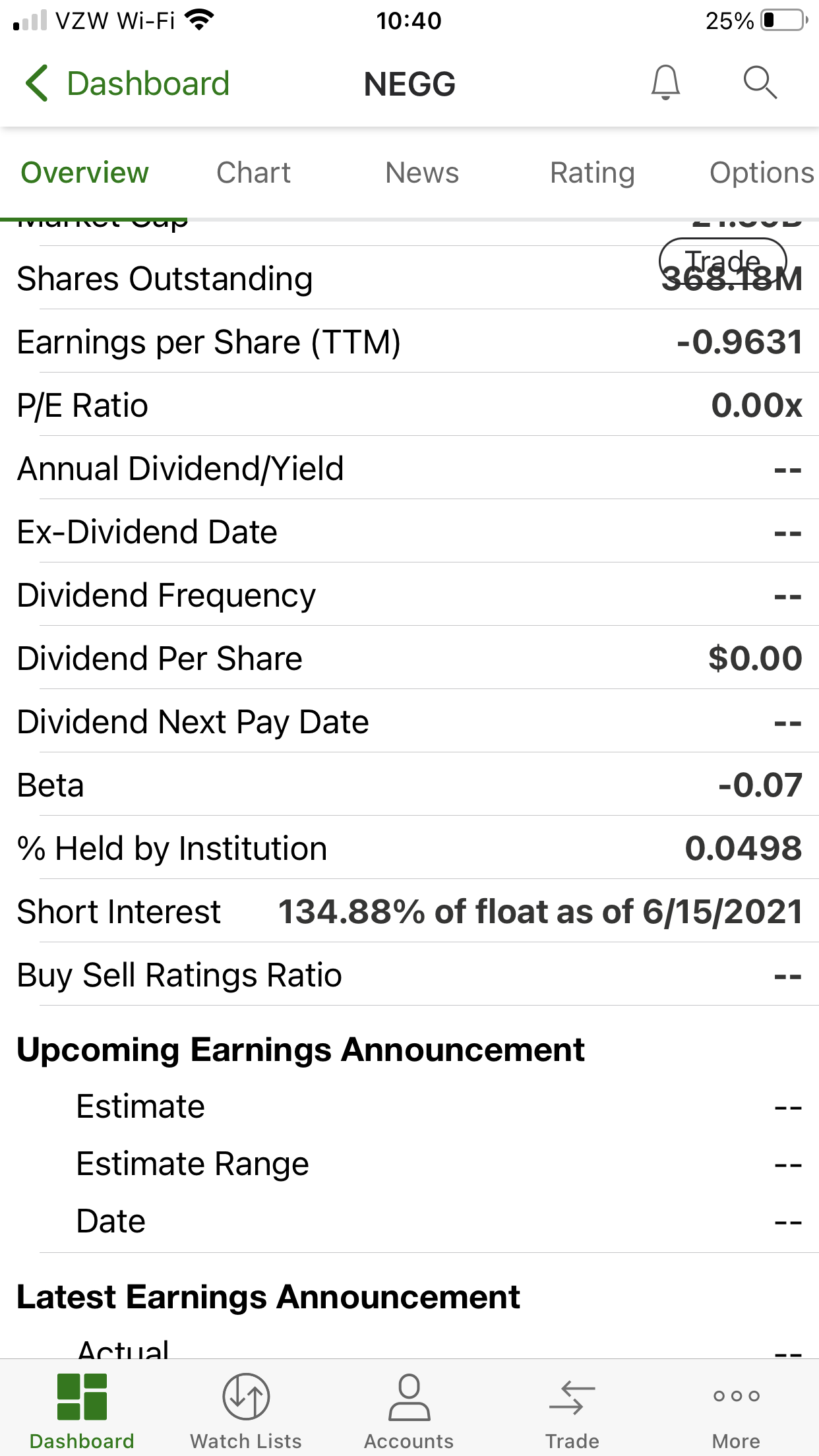
Task: Go back to Dashboard
Action: point(127,84)
